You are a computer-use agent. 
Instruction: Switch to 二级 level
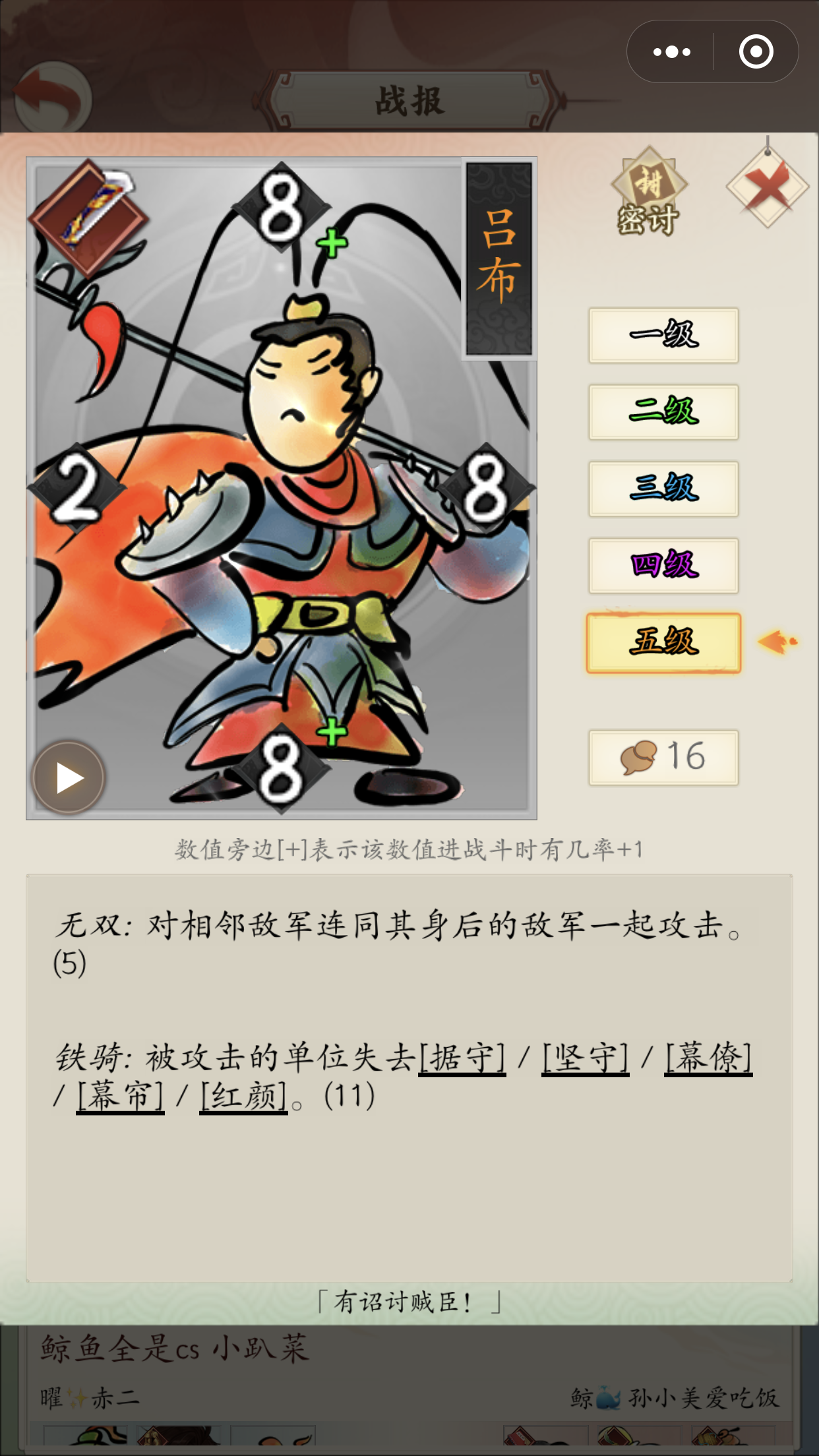point(663,411)
